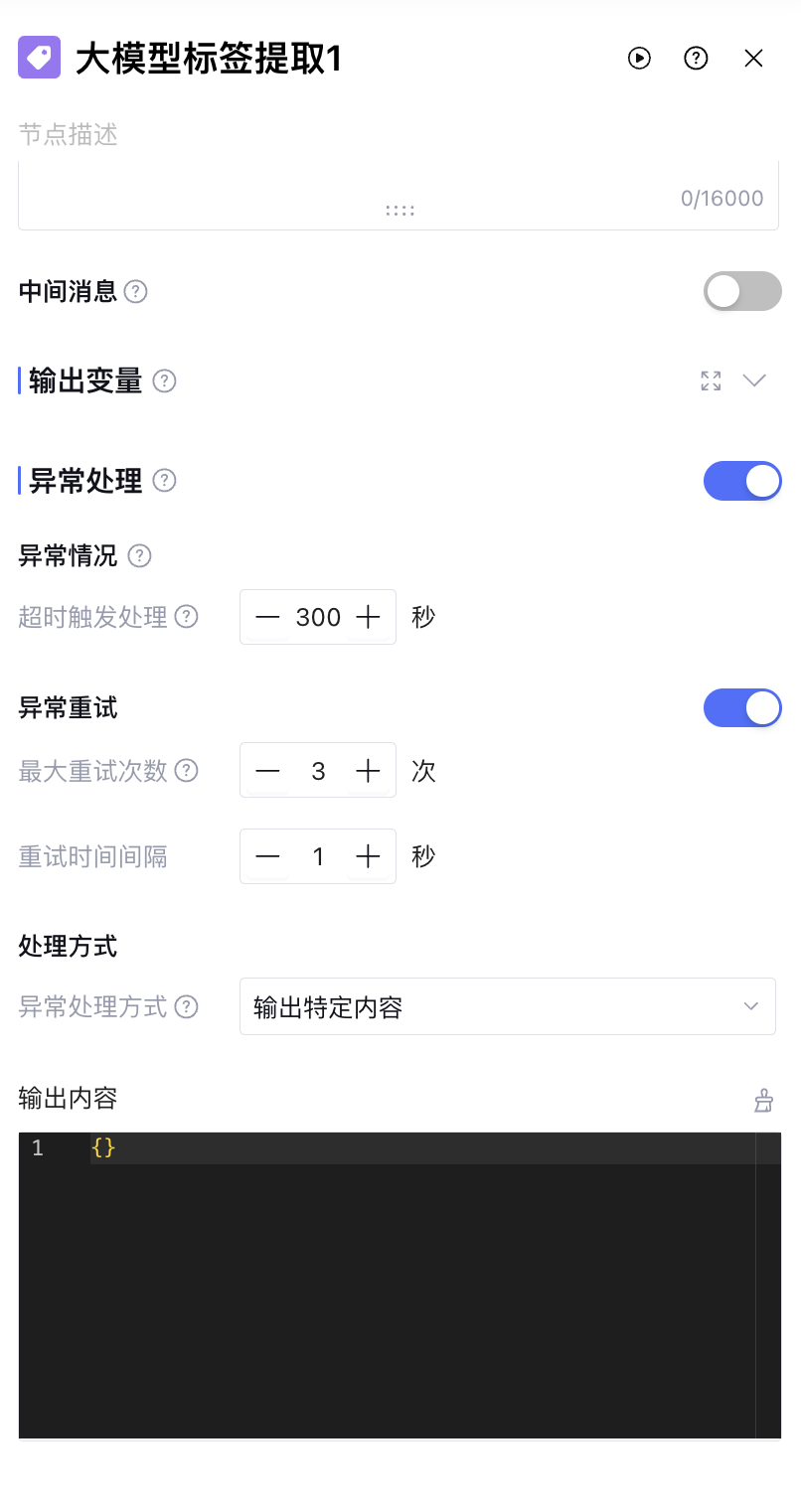Format the 输出内容 code with the brush icon

tap(763, 1100)
